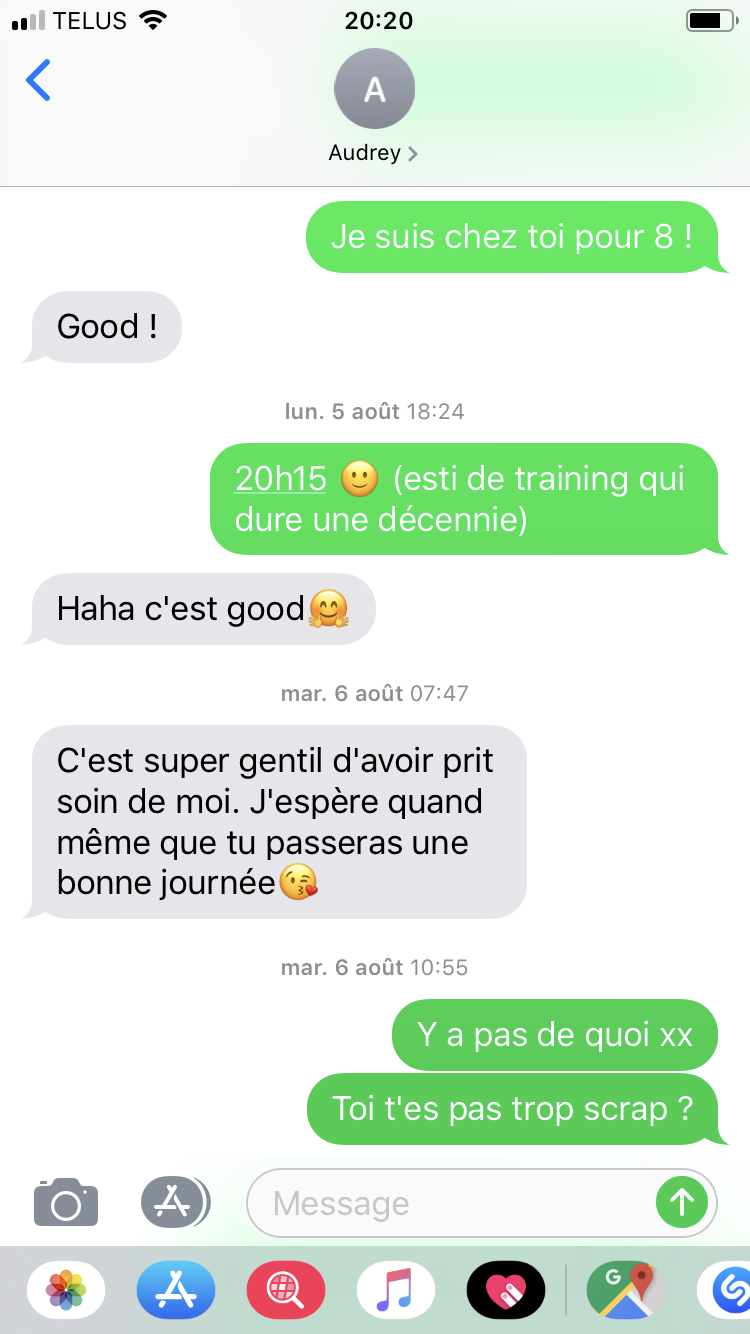Image resolution: width=750 pixels, height=1334 pixels.
Task: Go back to the messages list
Action: [38, 80]
